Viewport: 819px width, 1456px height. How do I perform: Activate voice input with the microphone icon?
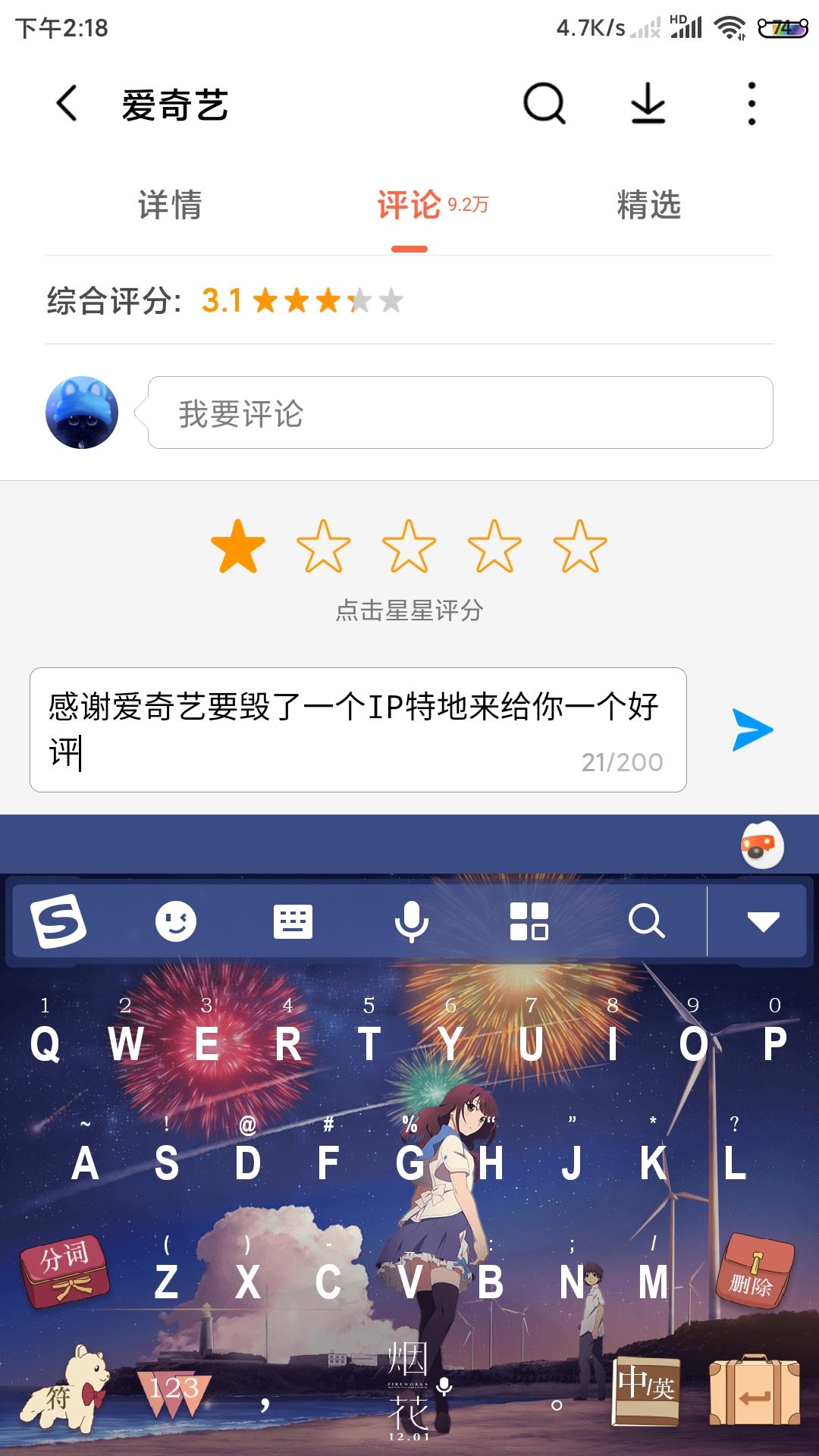coord(410,921)
